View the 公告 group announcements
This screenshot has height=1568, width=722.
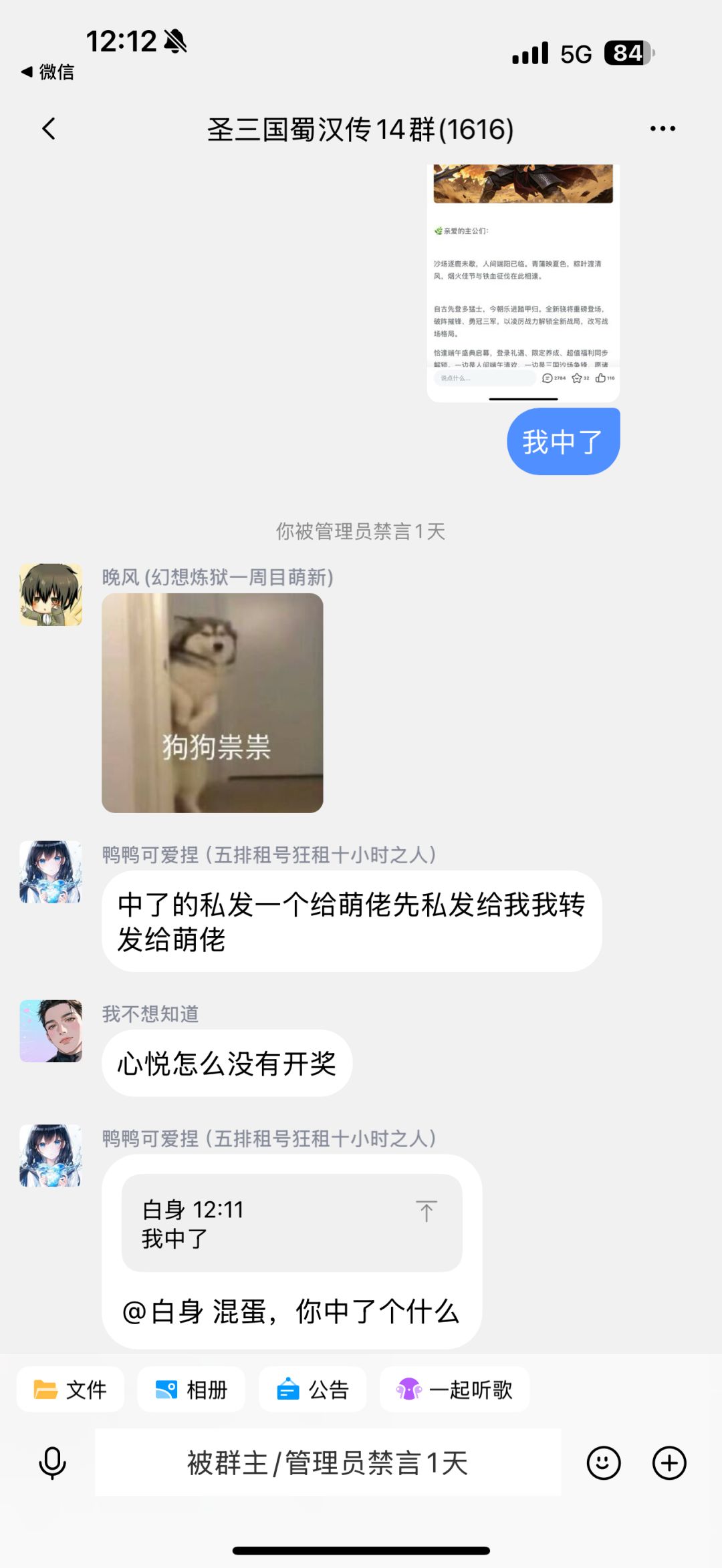tap(312, 1389)
